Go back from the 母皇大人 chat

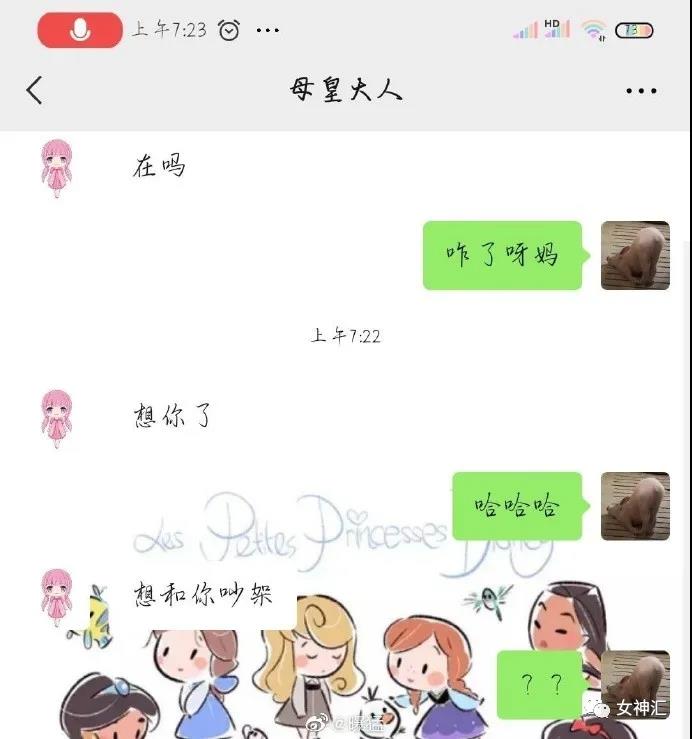tap(35, 91)
